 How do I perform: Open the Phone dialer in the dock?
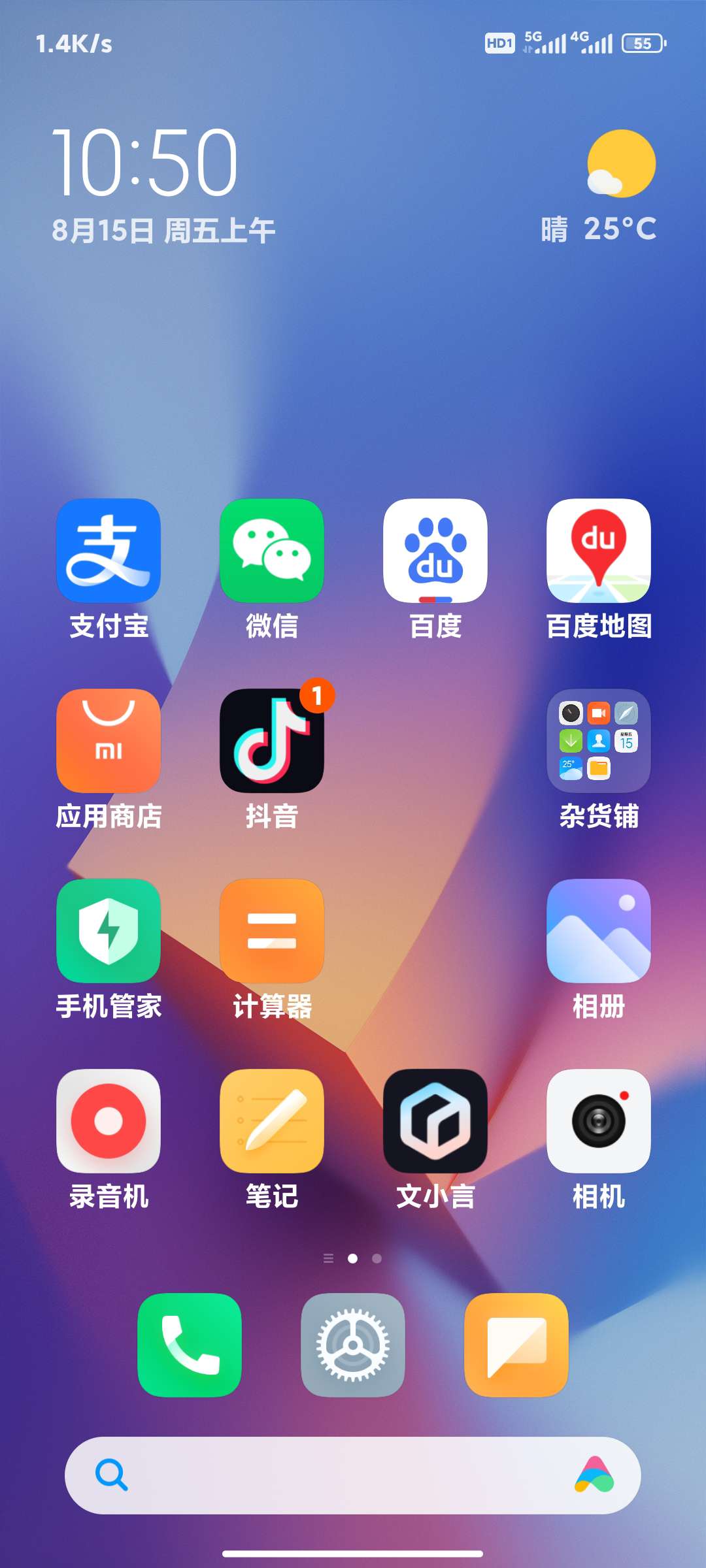click(190, 1345)
